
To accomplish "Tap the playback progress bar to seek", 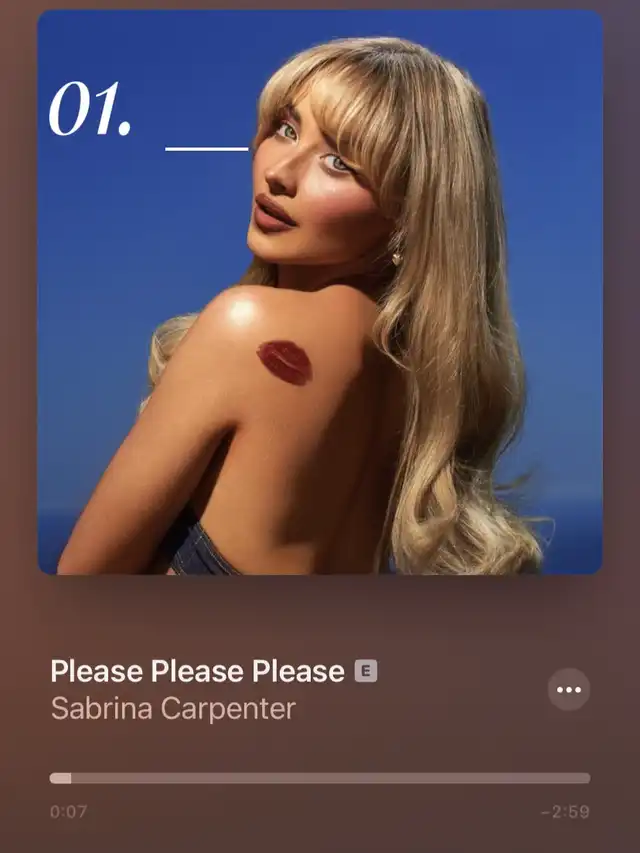I will pyautogui.click(x=320, y=778).
